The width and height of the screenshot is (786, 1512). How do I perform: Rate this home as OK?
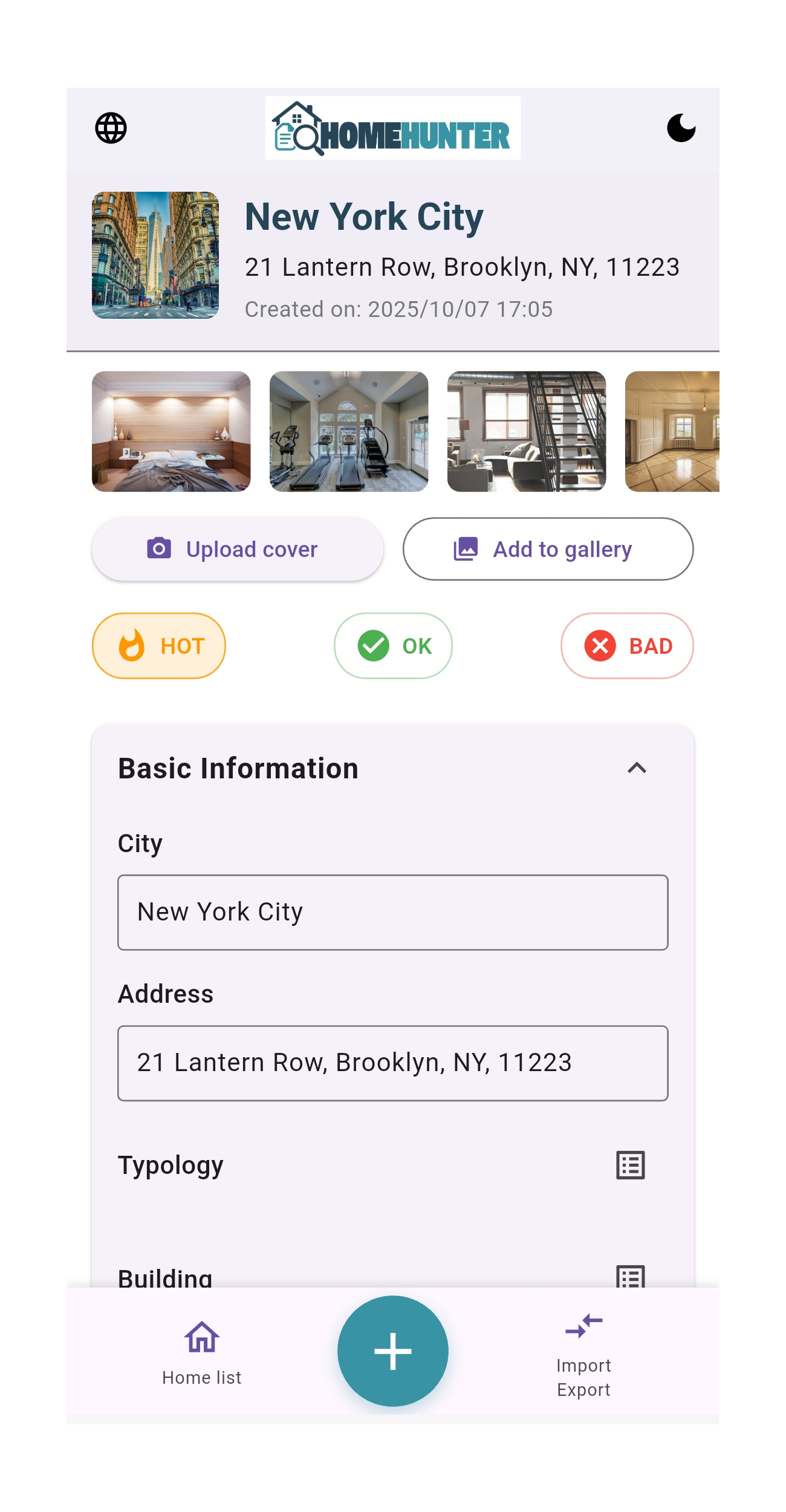(393, 646)
